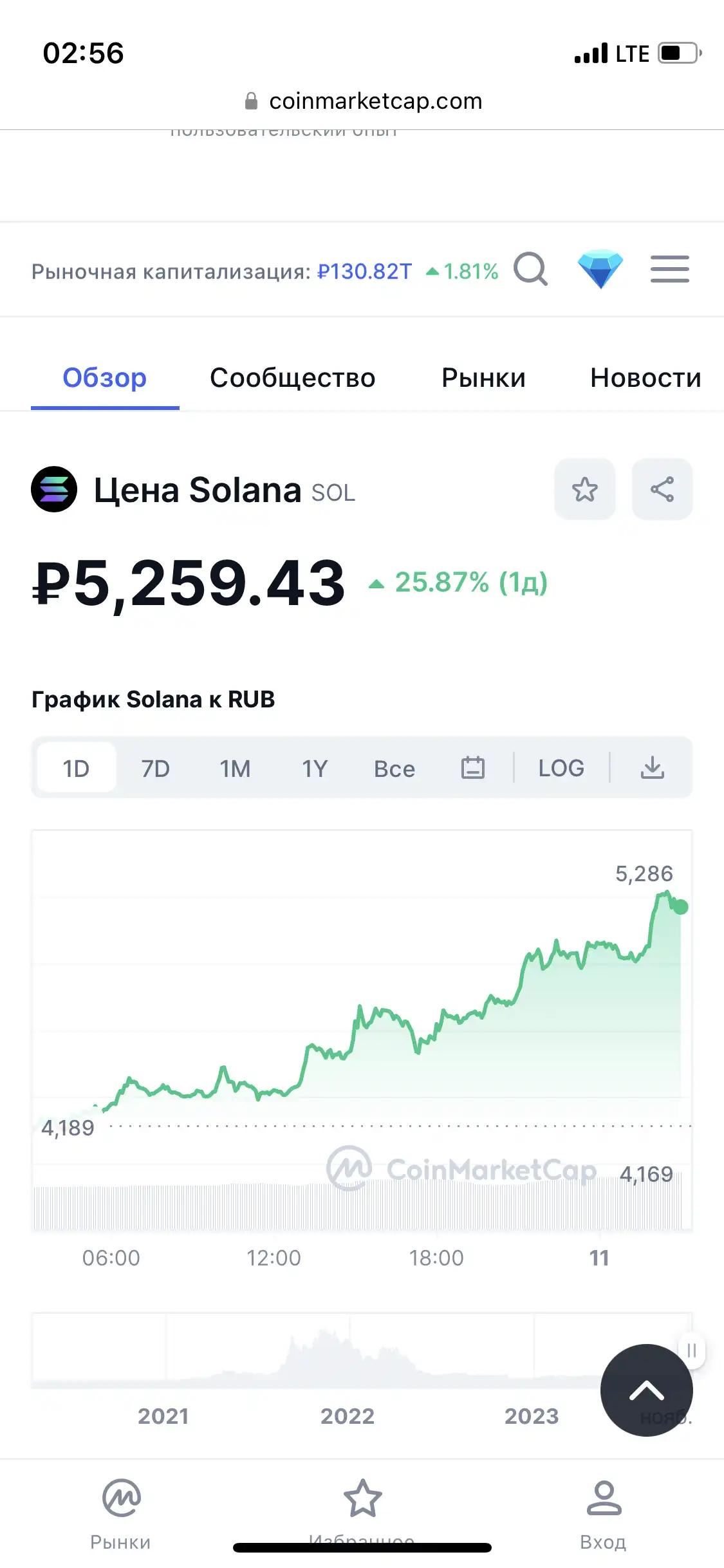This screenshot has width=724, height=1568.
Task: Open the search magnifier icon
Action: 531,269
